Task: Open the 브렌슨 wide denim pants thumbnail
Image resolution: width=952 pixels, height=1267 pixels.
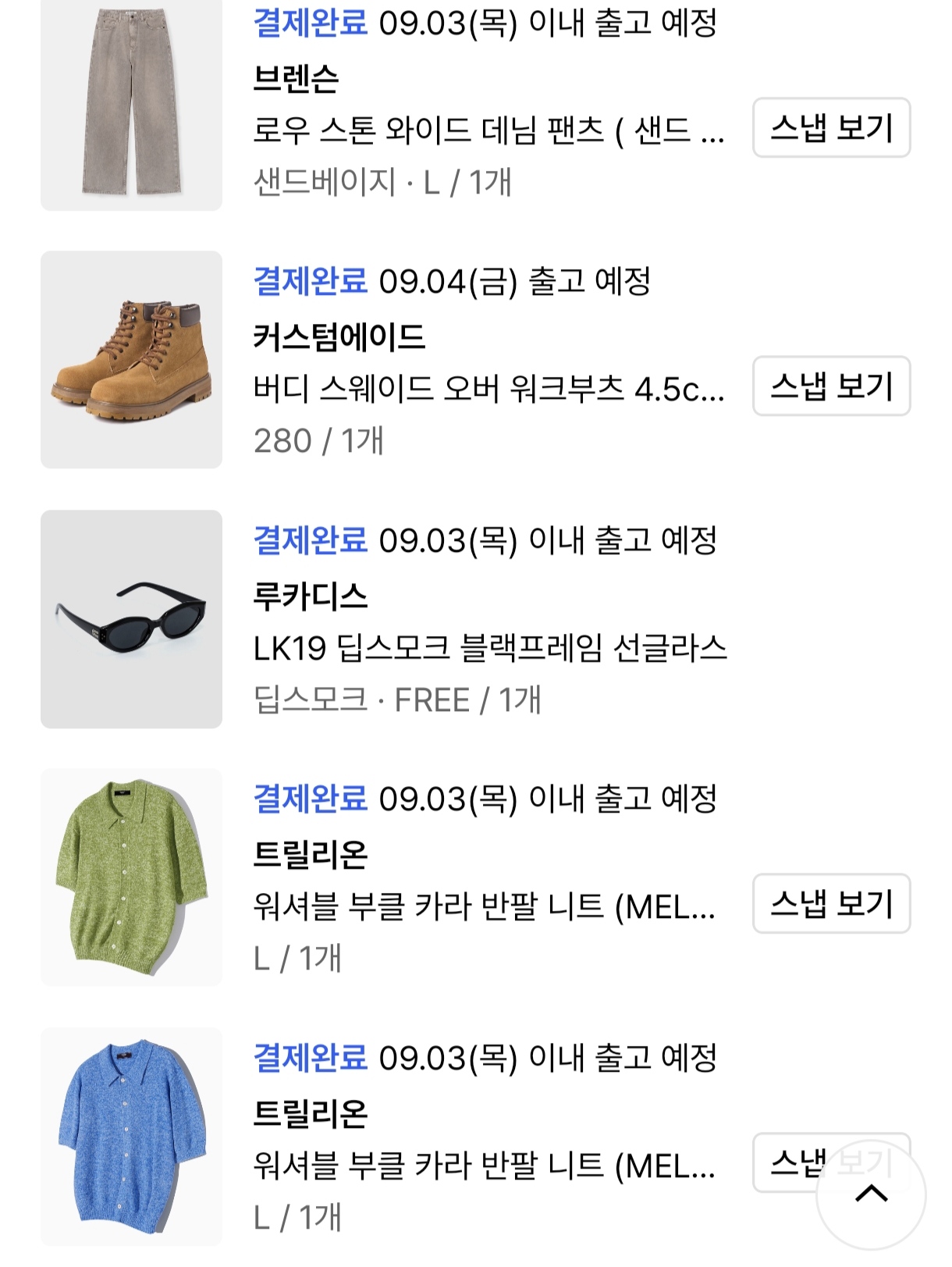Action: 131,104
